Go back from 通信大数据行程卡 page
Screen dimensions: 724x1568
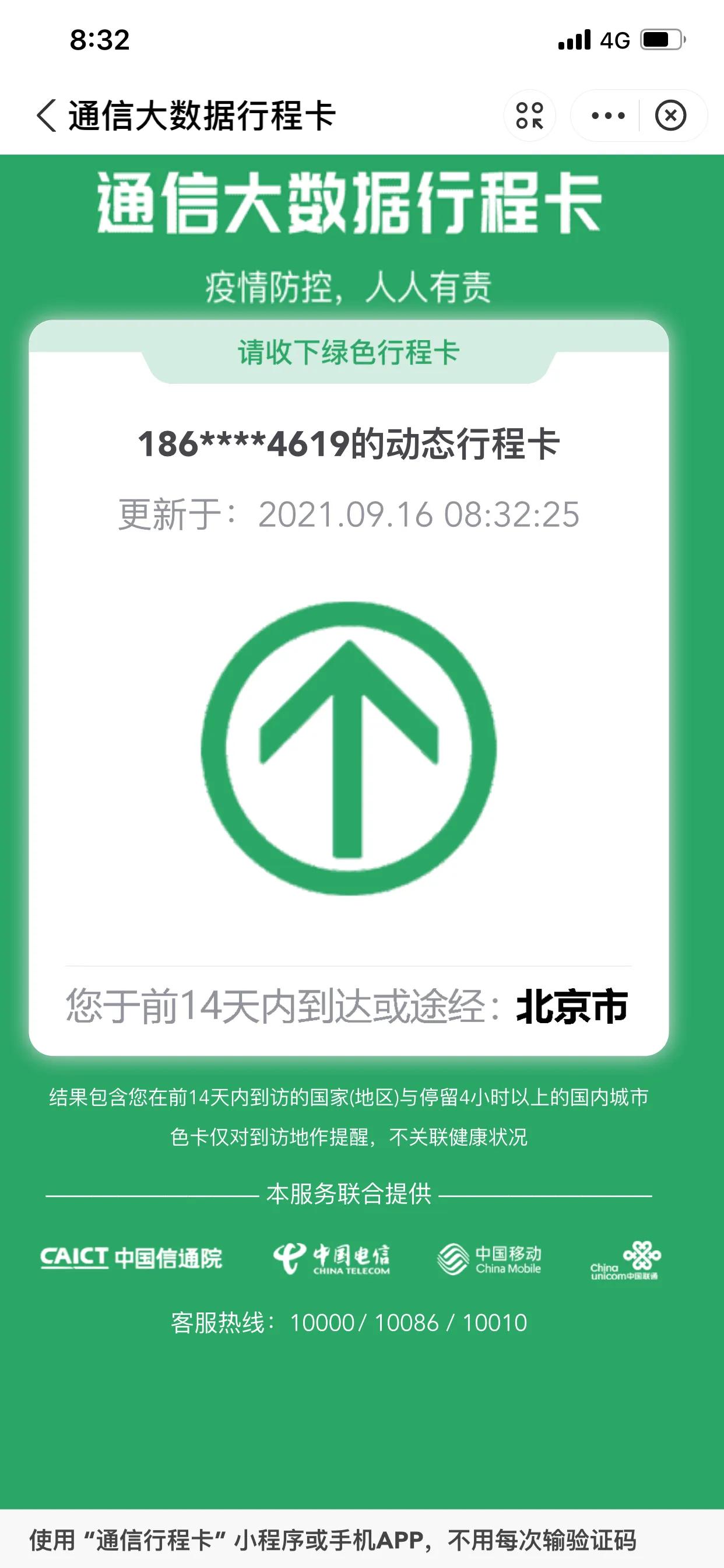pos(47,116)
